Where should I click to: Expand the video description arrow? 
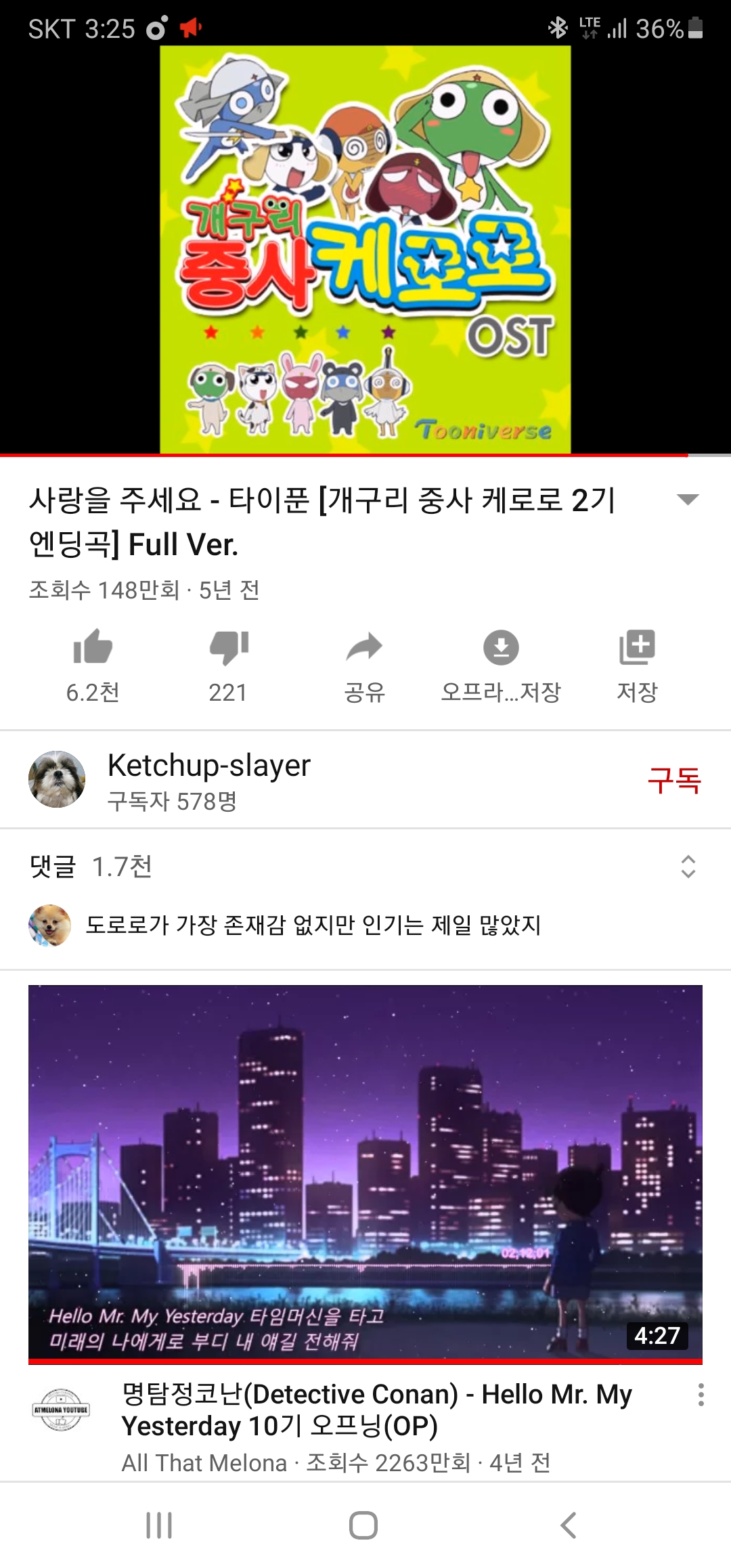(688, 500)
